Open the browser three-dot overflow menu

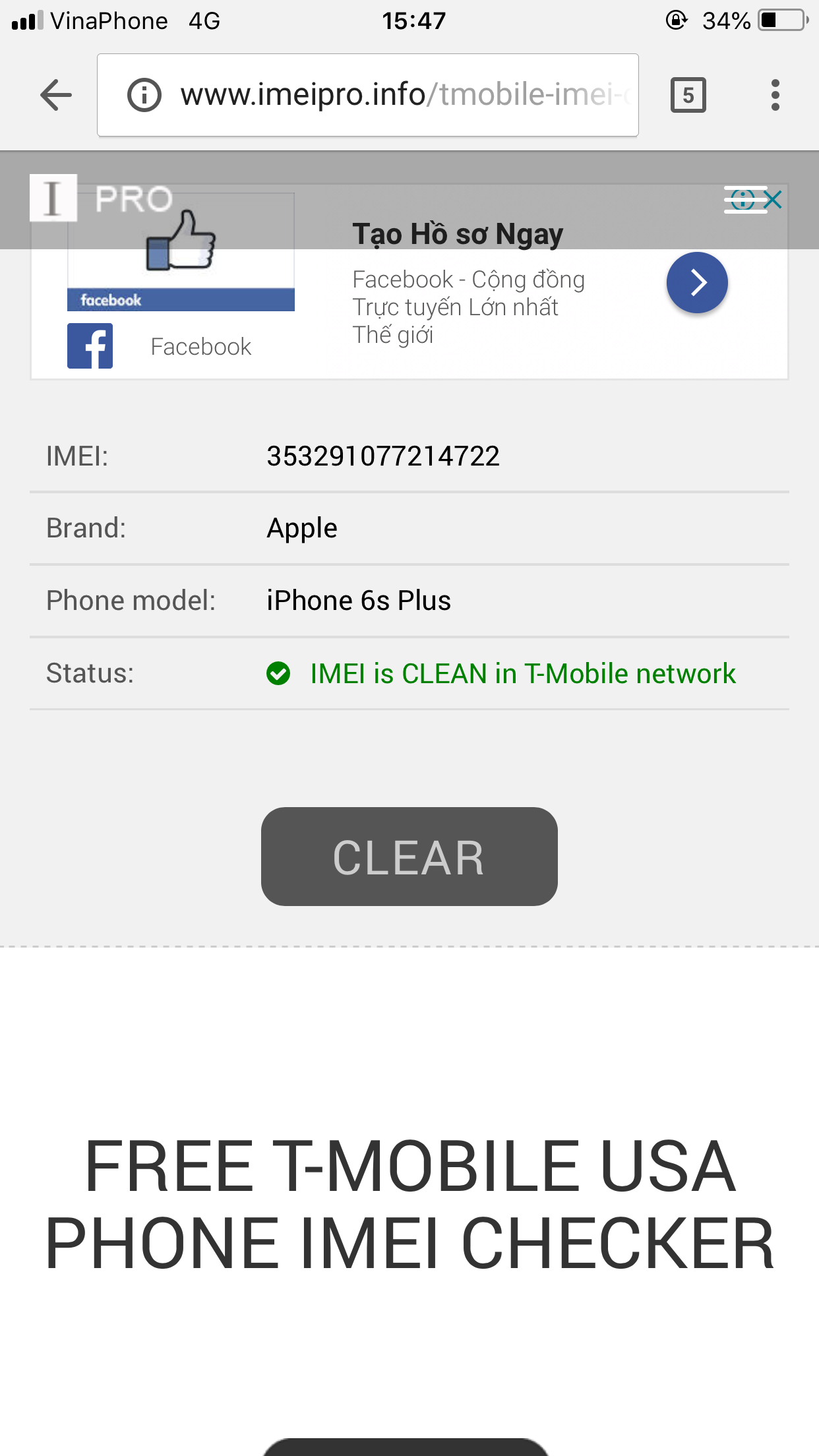[775, 95]
